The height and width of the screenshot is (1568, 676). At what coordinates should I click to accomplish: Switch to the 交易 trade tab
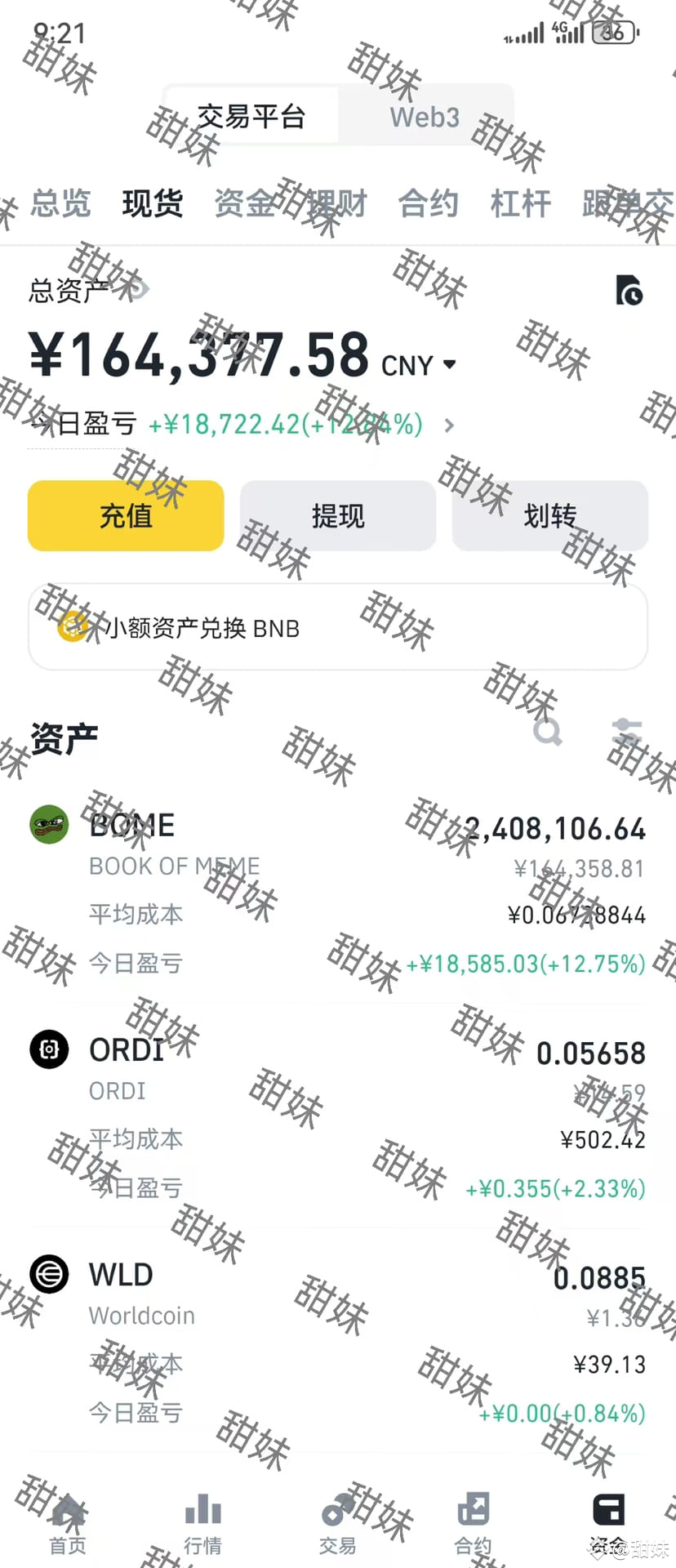pyautogui.click(x=338, y=1523)
